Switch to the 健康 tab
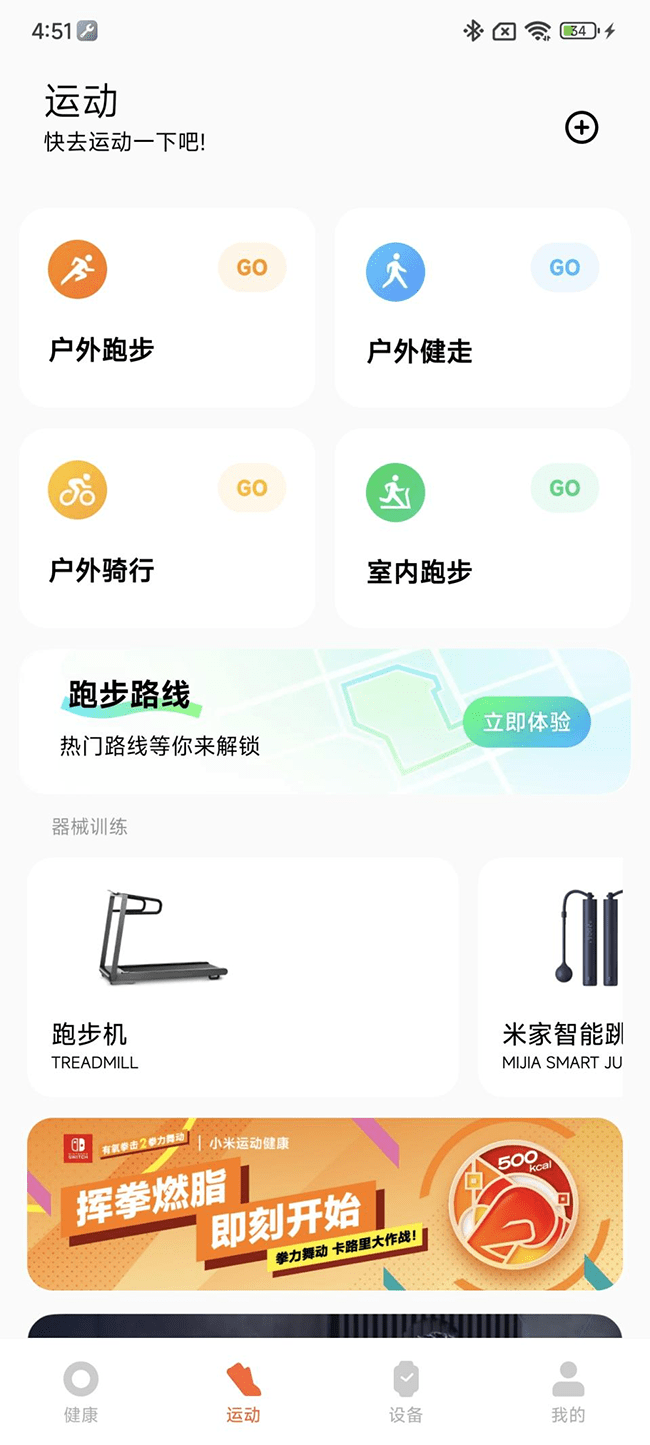The image size is (650, 1445). click(x=81, y=1392)
